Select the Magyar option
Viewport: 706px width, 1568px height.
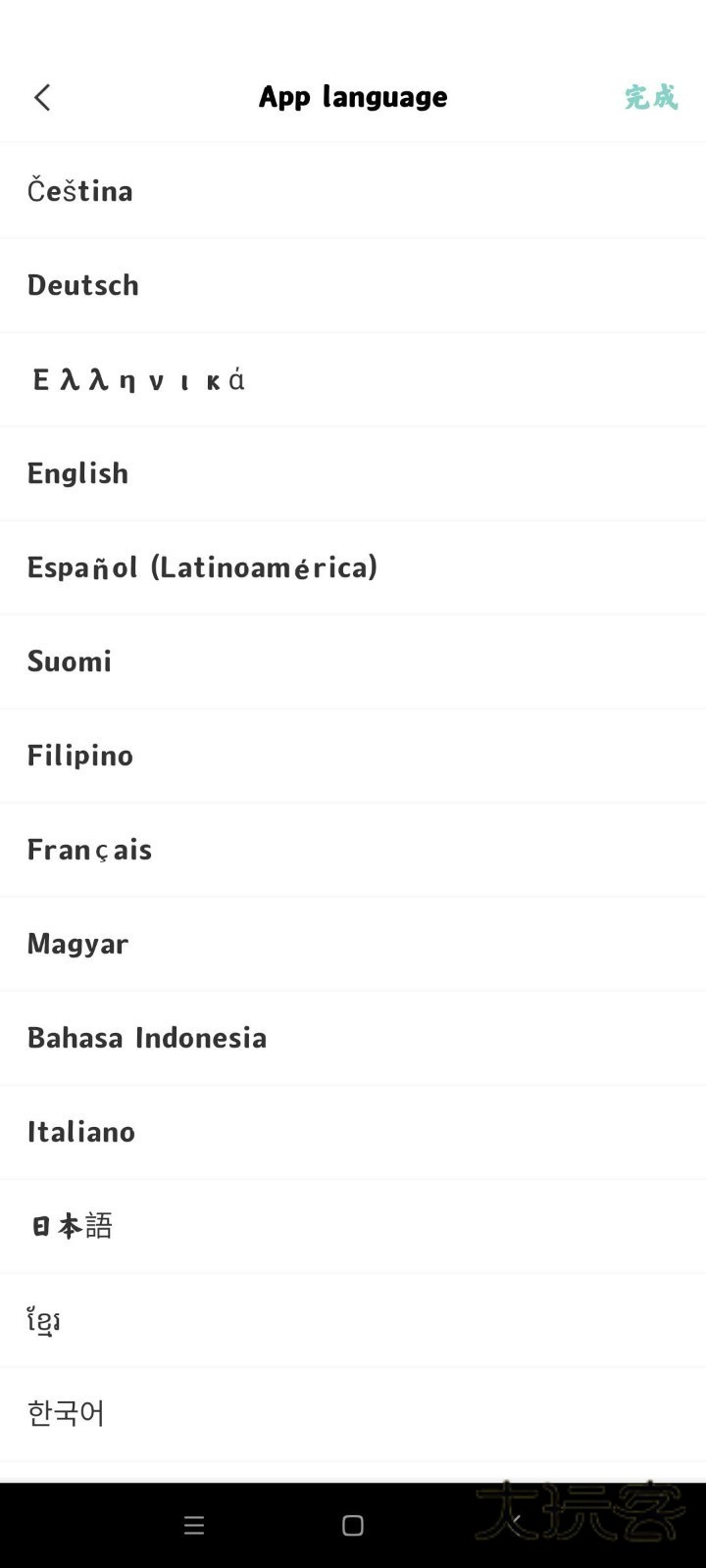pyautogui.click(x=78, y=944)
